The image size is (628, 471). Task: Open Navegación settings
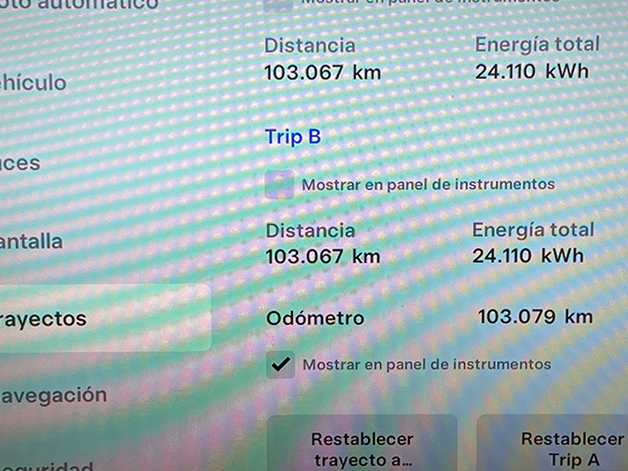(x=55, y=394)
